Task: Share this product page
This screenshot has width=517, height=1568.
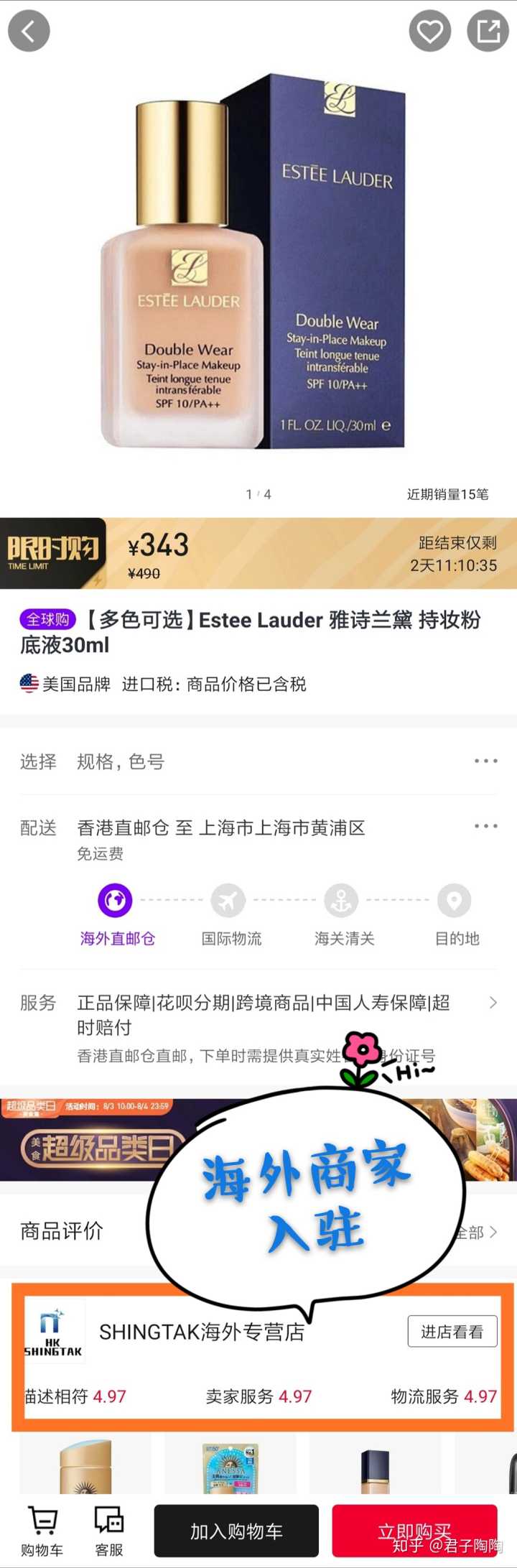Action: tap(488, 31)
